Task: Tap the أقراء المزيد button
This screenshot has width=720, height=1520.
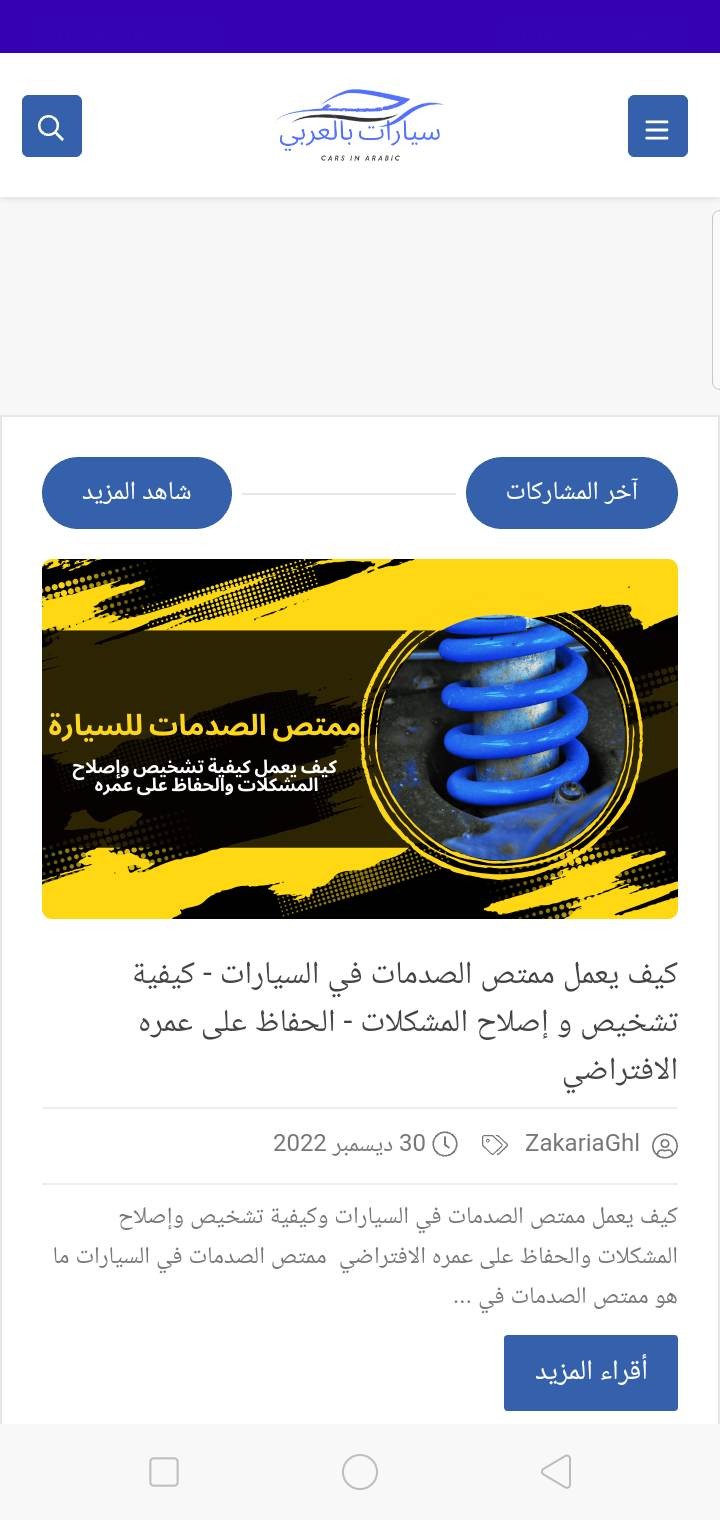Action: 591,1372
